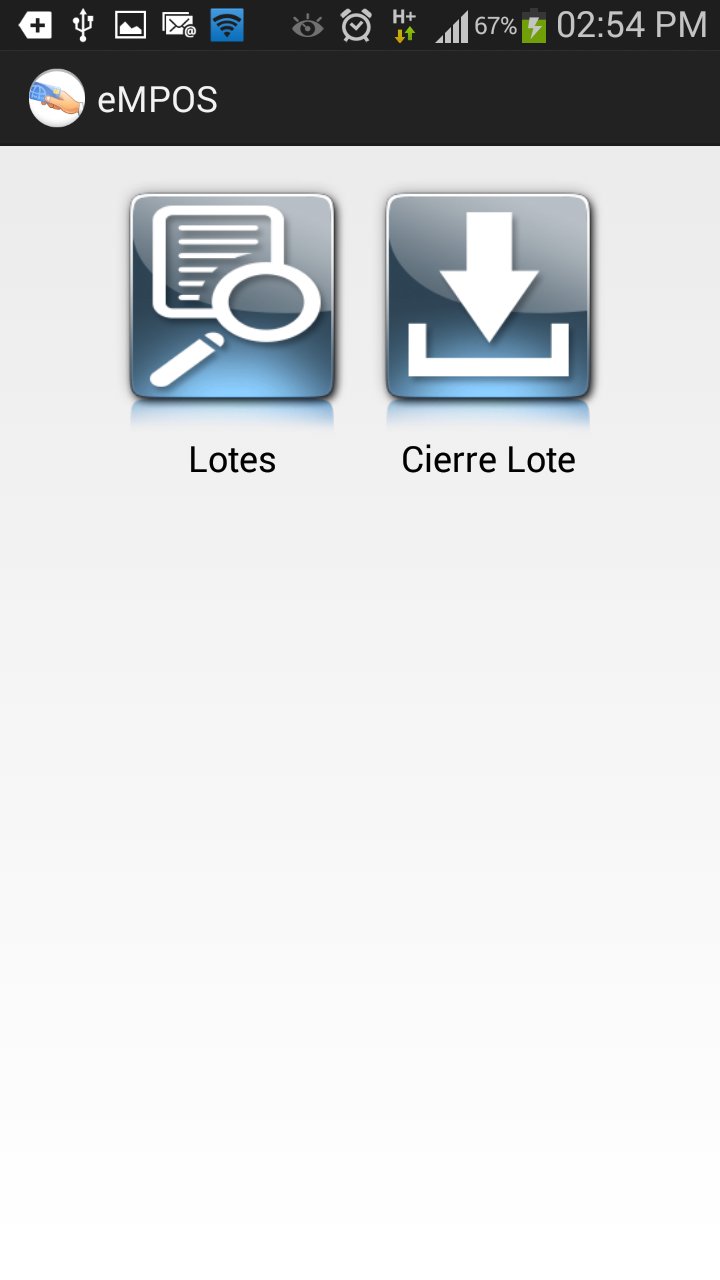Click the eMPOS app logo
The height and width of the screenshot is (1280, 720).
click(56, 99)
